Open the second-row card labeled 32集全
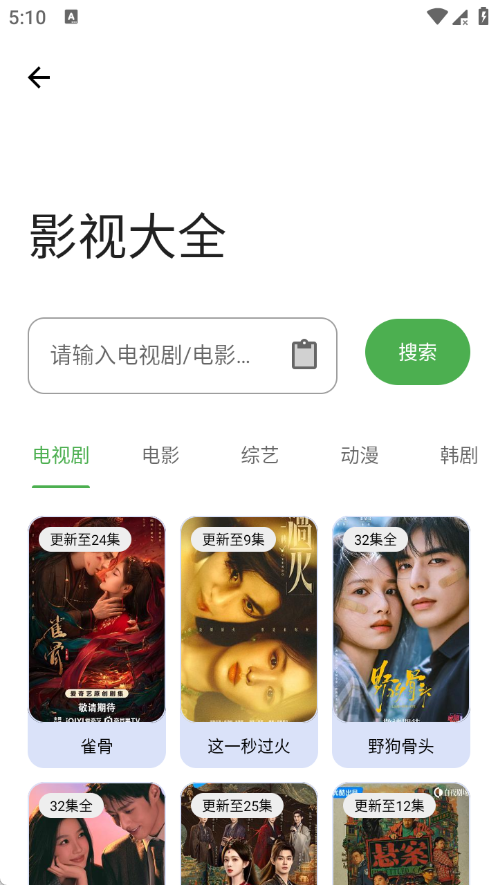This screenshot has width=498, height=885. 97,834
